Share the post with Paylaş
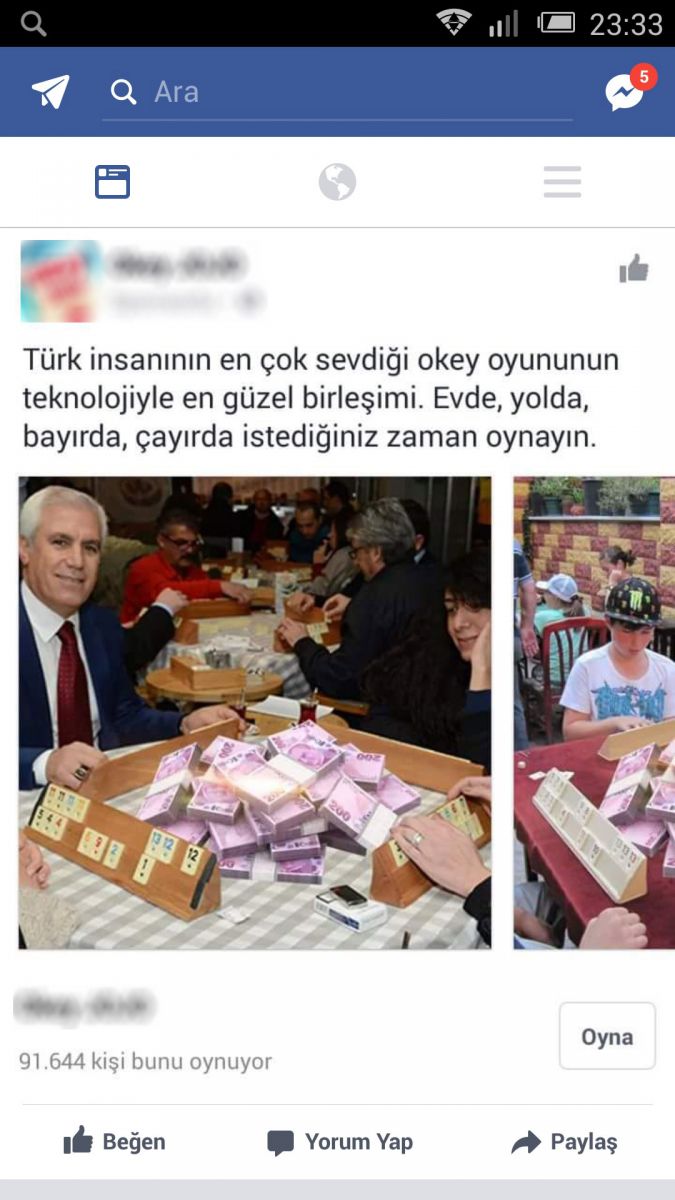This screenshot has width=675, height=1200. point(564,1142)
